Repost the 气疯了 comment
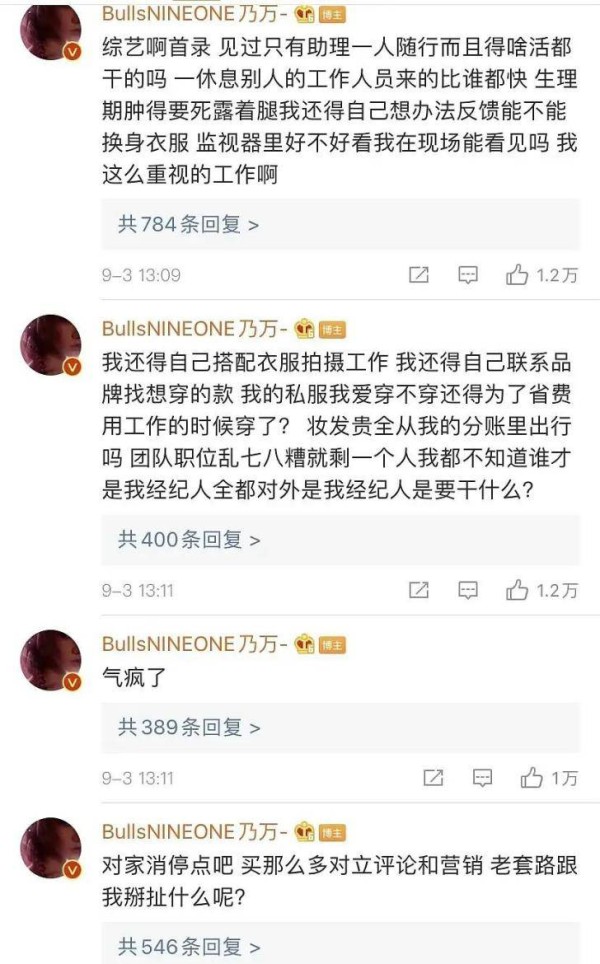Viewport: 600px width, 964px height. click(433, 777)
